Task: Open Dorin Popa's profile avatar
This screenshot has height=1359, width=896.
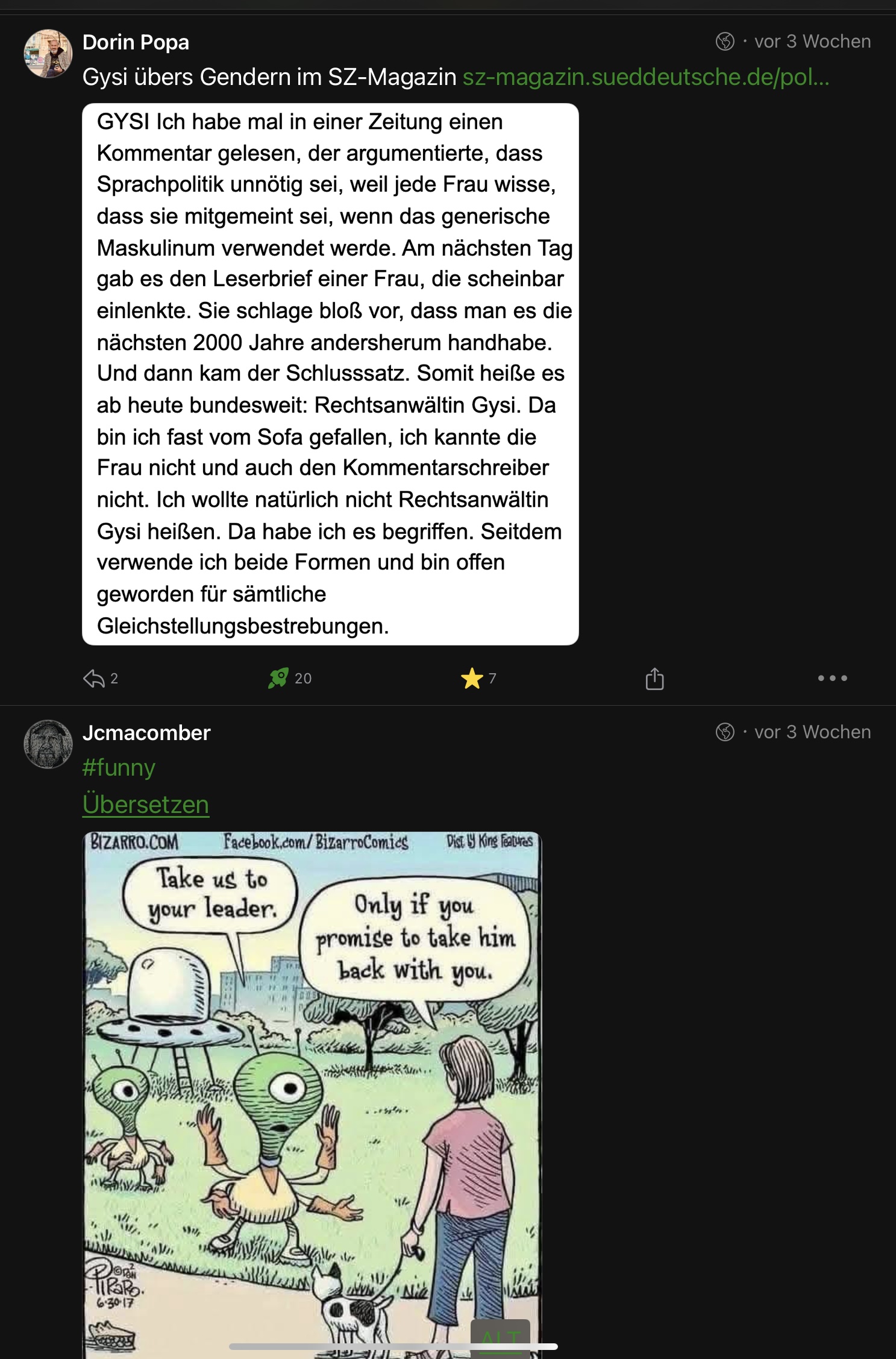Action: pos(48,54)
